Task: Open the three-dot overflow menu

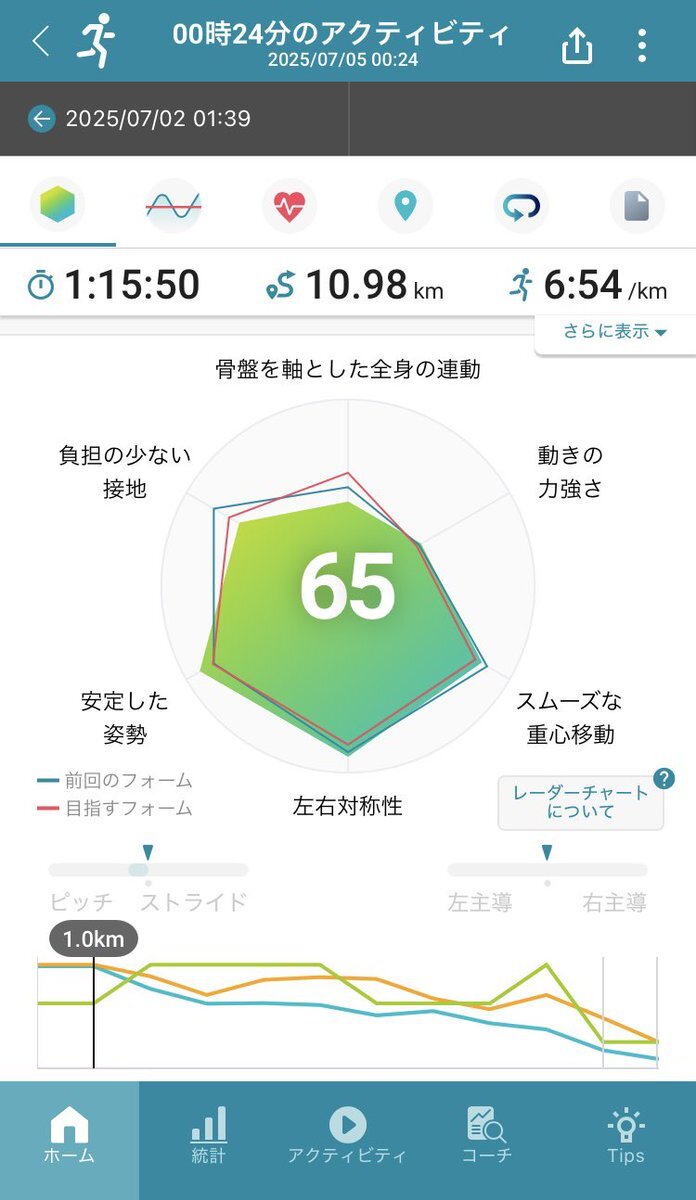Action: [x=642, y=44]
